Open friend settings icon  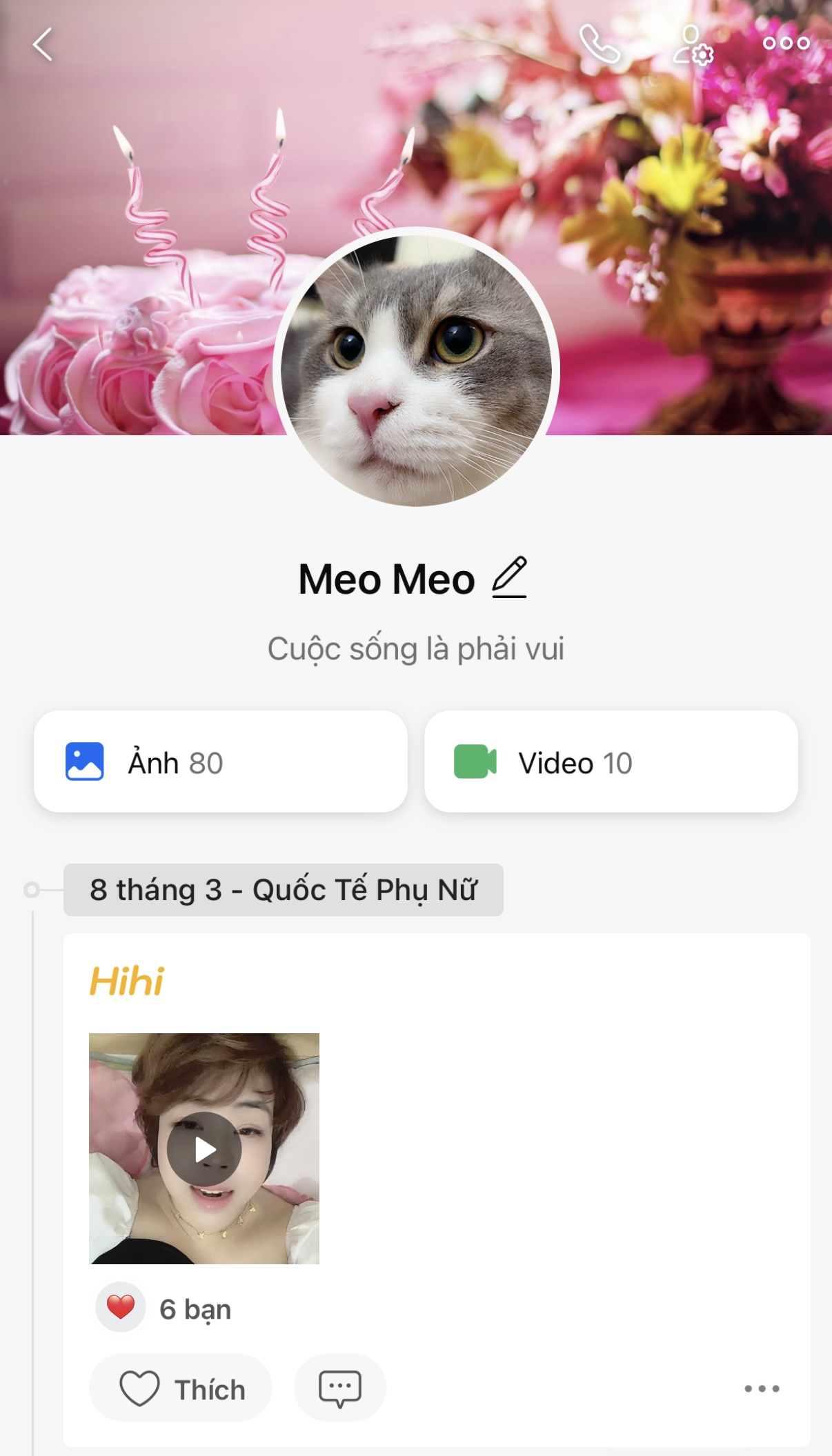point(693,45)
